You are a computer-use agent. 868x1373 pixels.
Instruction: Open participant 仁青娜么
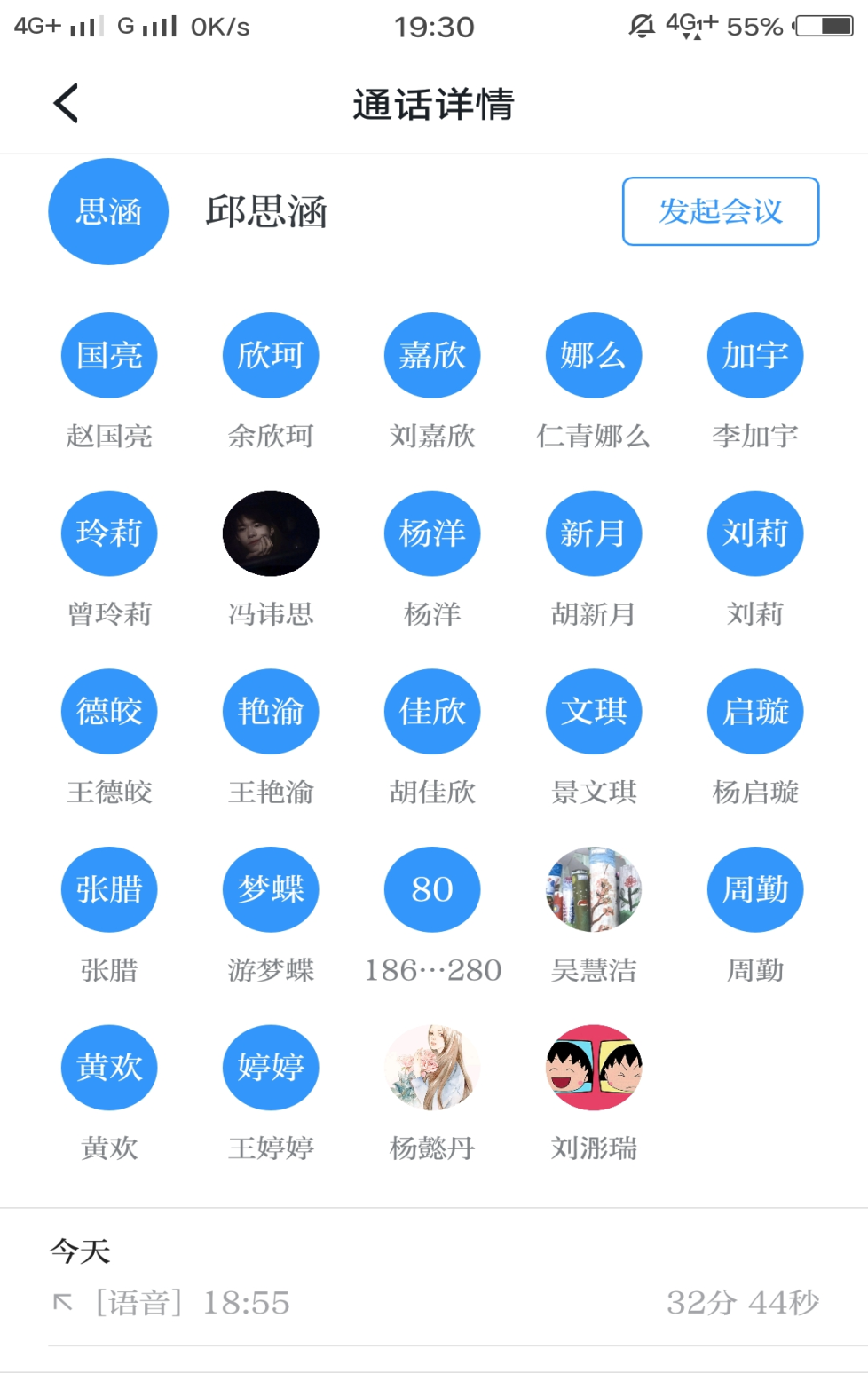pyautogui.click(x=594, y=356)
